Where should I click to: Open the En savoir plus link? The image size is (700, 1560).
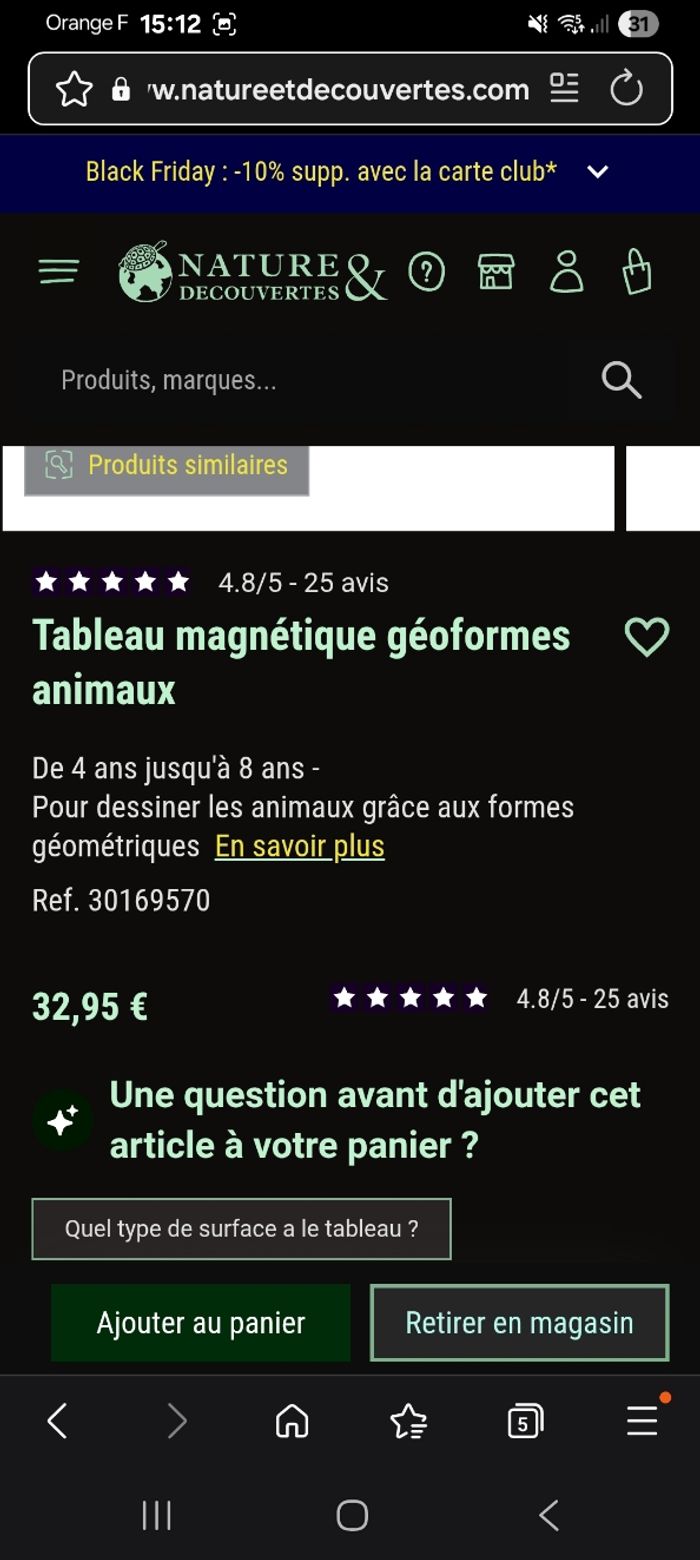click(x=299, y=846)
